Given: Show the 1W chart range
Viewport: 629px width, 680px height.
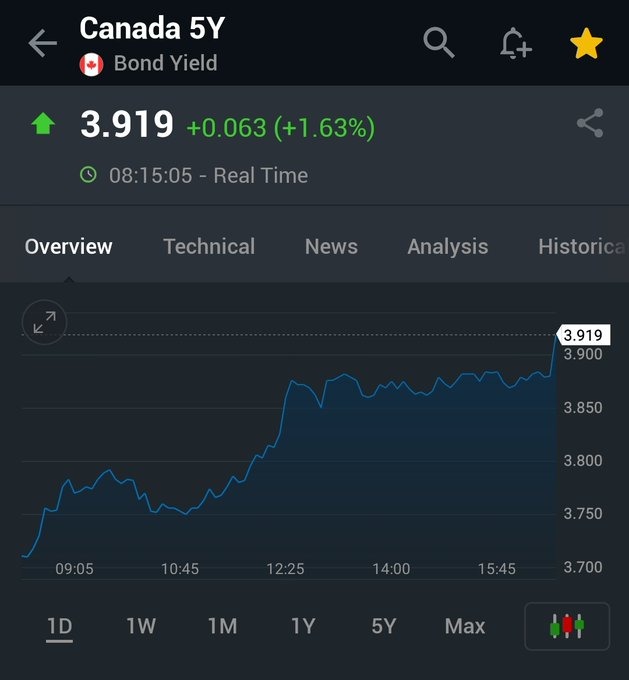Looking at the screenshot, I should (141, 626).
